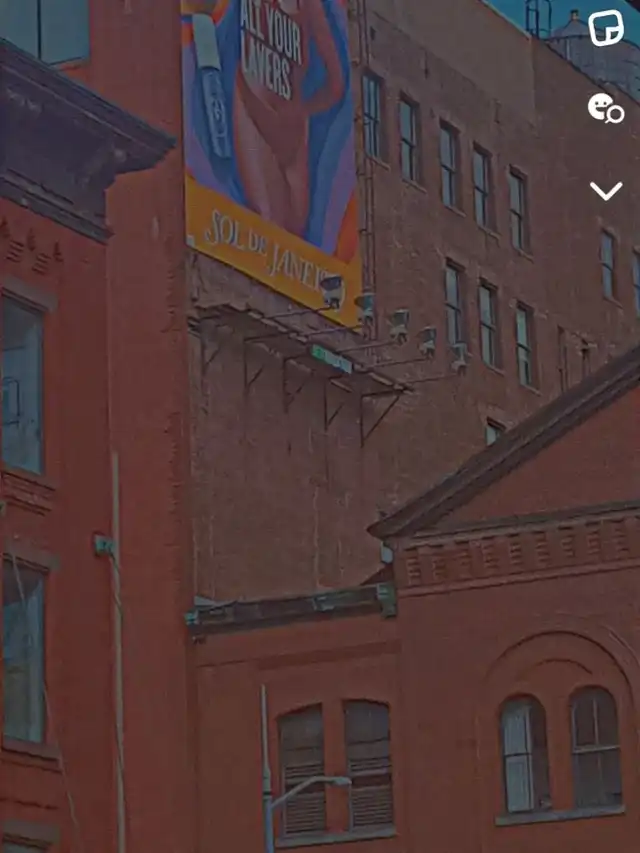Open the emoji face search icon
The height and width of the screenshot is (853, 640).
[606, 108]
